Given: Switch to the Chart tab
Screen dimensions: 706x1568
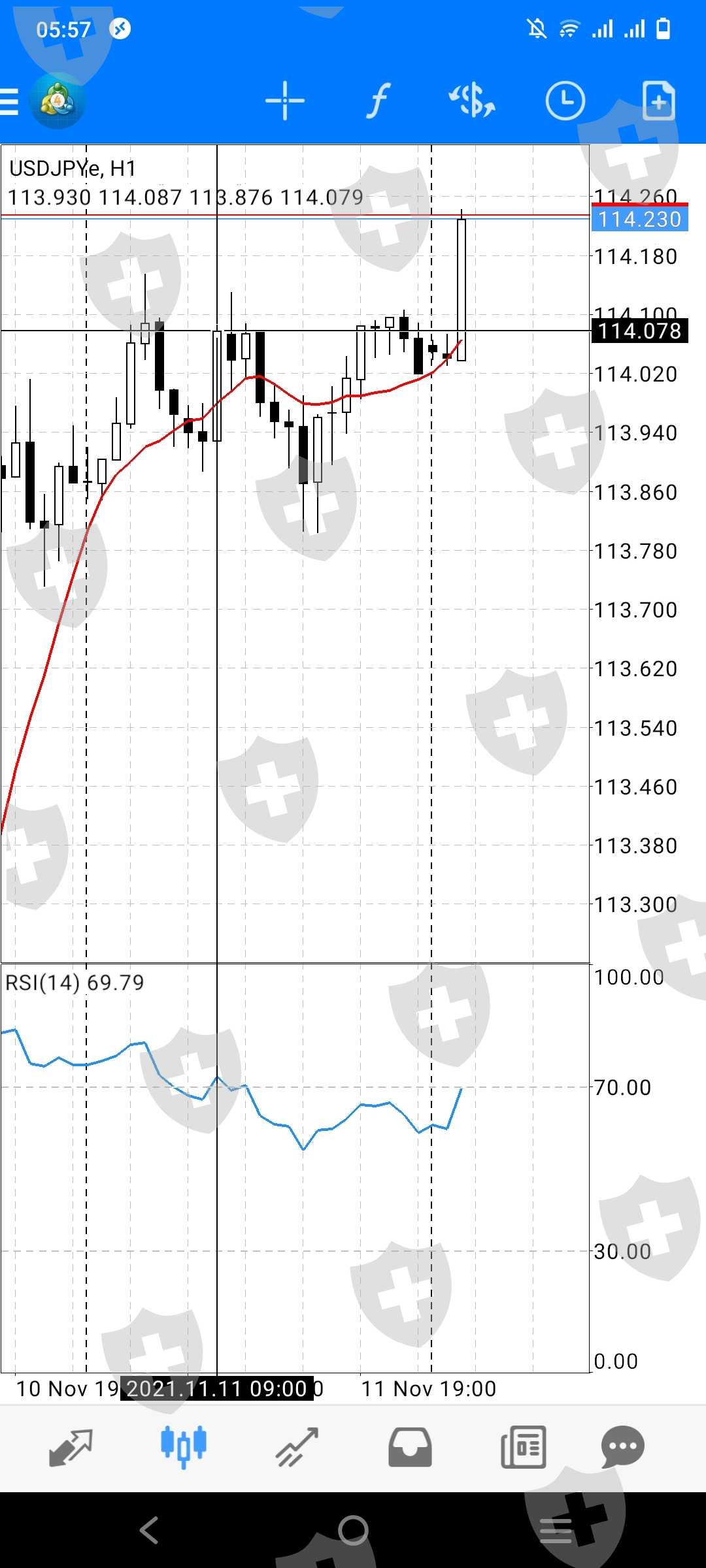Looking at the screenshot, I should (x=184, y=1448).
